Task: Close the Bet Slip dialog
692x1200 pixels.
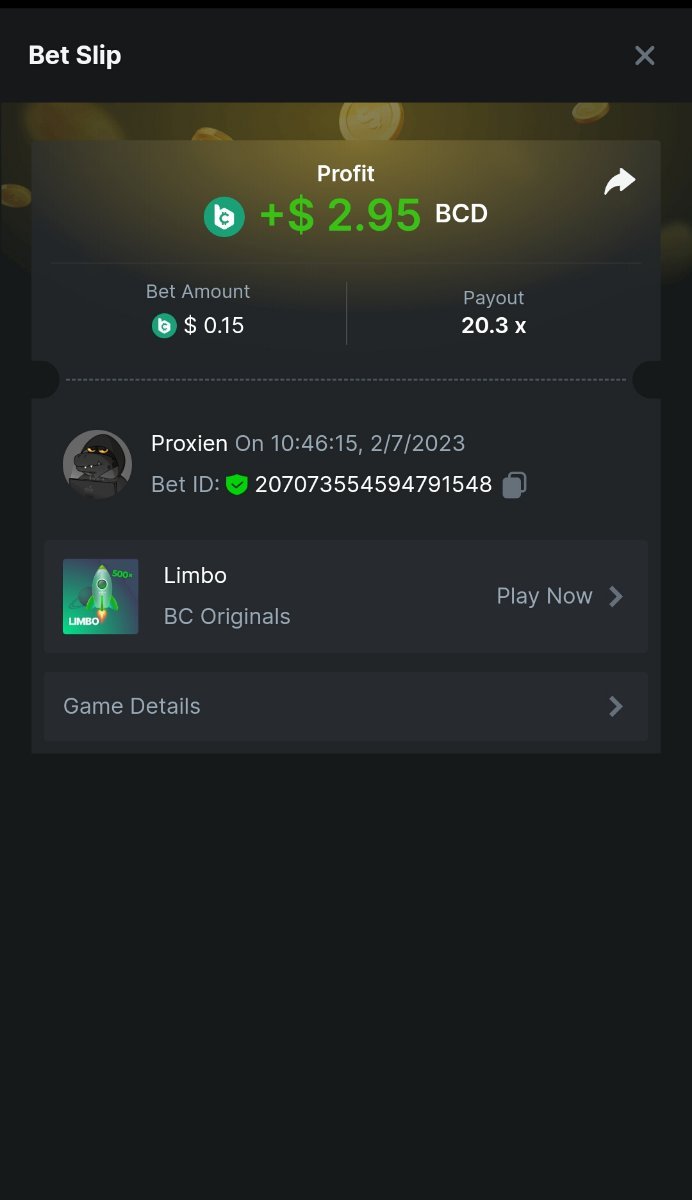Action: pyautogui.click(x=645, y=56)
